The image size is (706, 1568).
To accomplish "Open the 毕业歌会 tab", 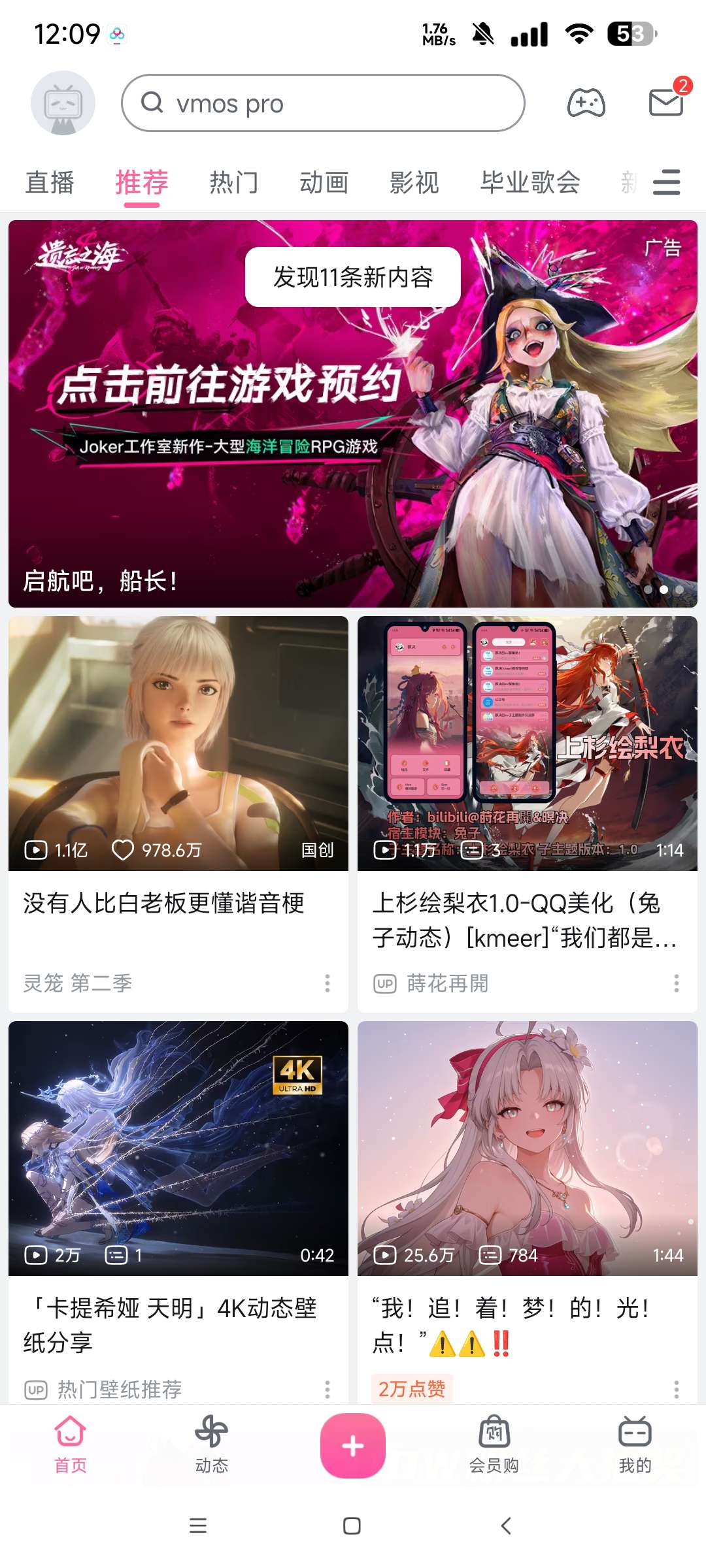I will pos(530,182).
